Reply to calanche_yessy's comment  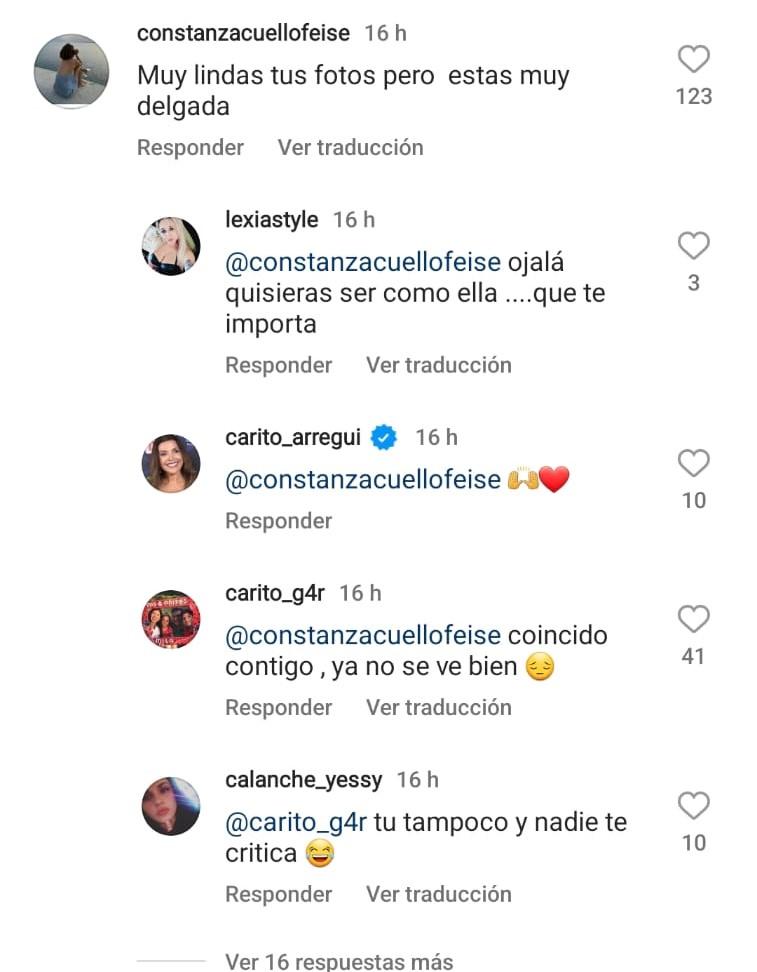(x=278, y=894)
